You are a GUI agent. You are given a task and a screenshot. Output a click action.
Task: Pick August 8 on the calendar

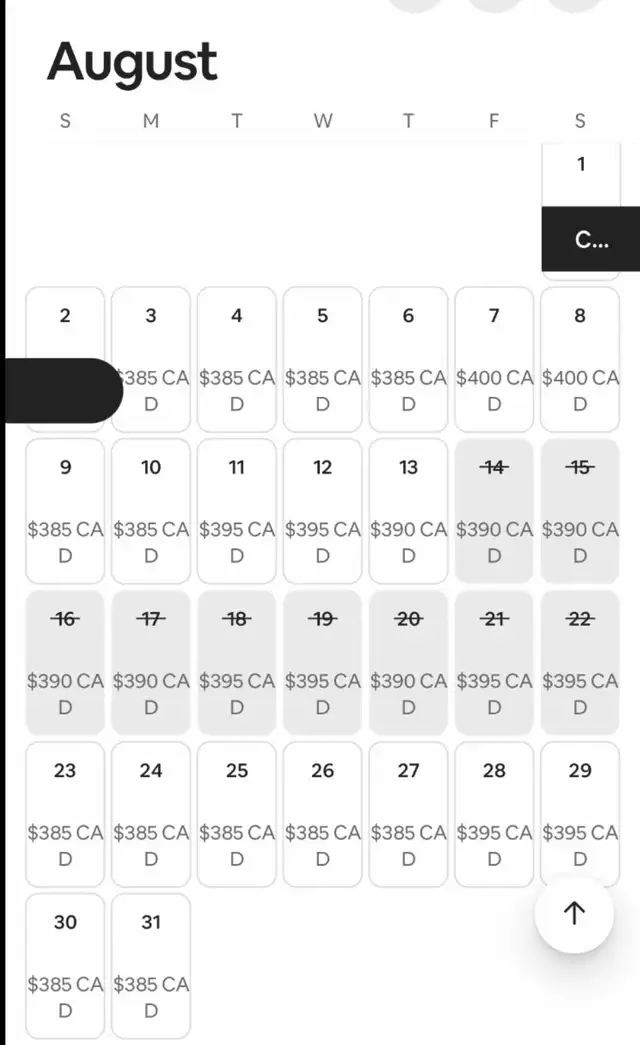pyautogui.click(x=580, y=360)
